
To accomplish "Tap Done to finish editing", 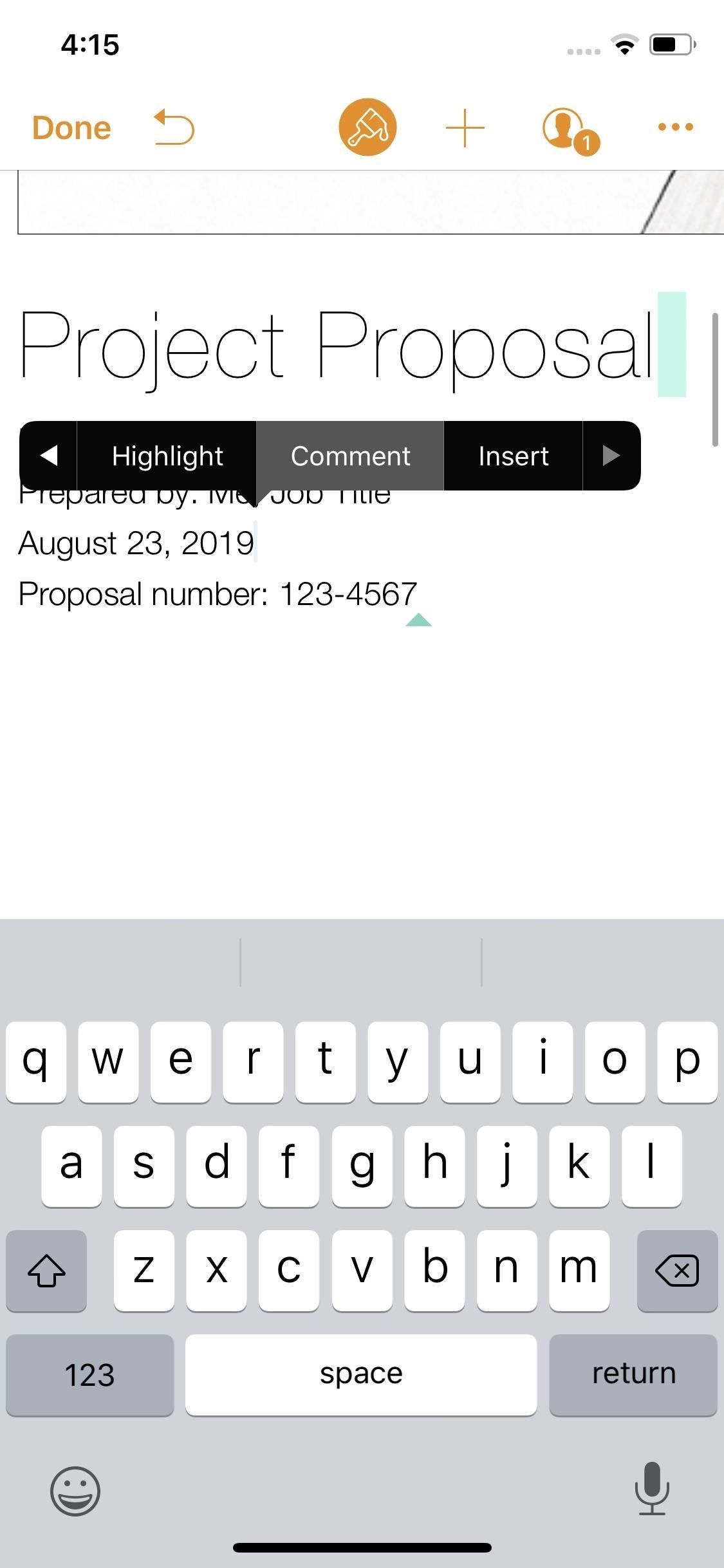I will [x=71, y=127].
